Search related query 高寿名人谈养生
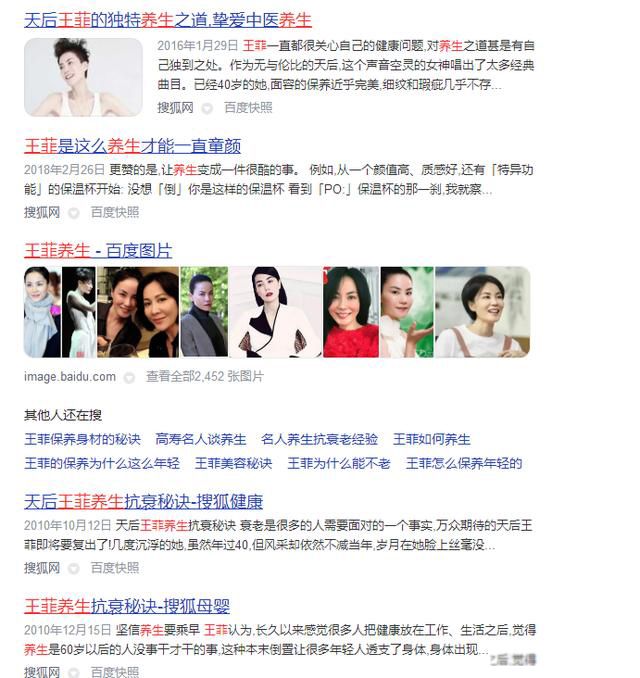The image size is (640, 678). tap(200, 439)
